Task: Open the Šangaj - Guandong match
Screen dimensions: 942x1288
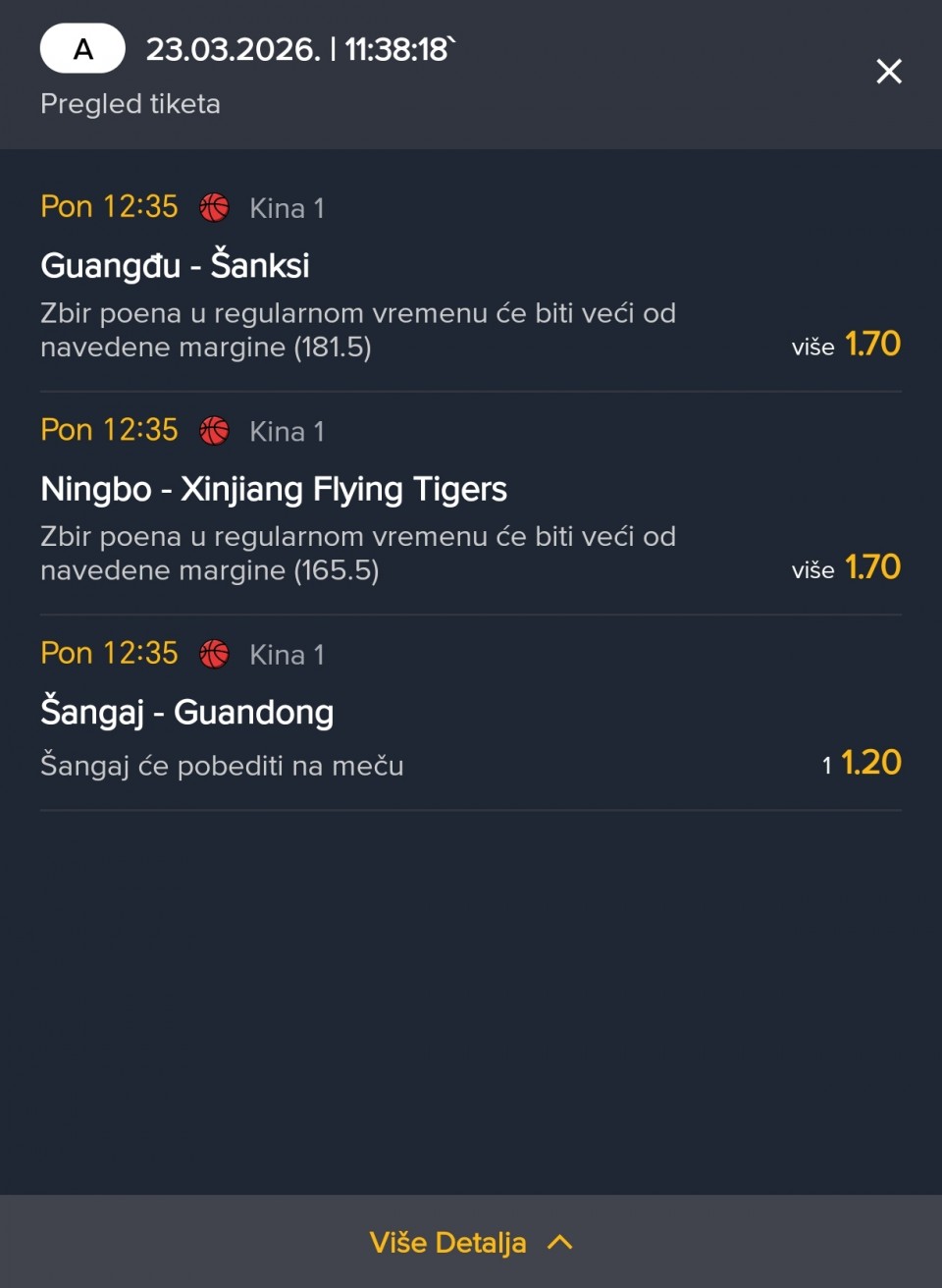Action: point(187,712)
